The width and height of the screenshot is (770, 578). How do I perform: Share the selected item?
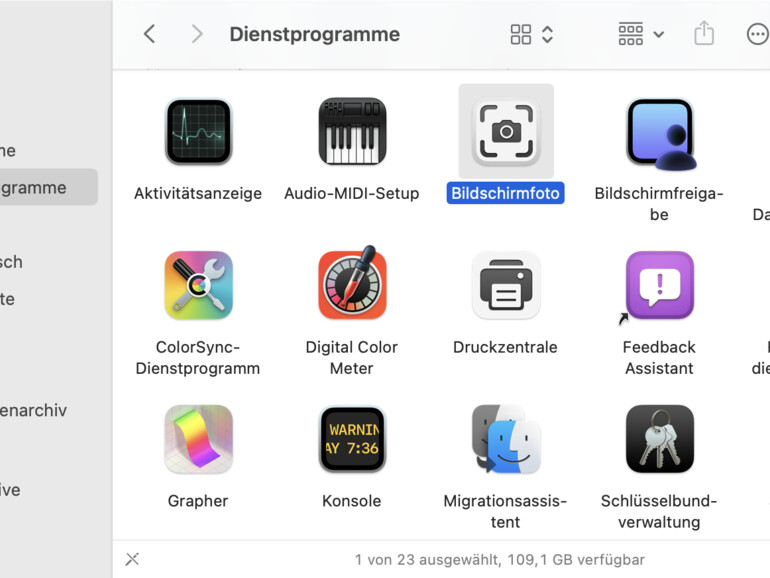pos(704,34)
